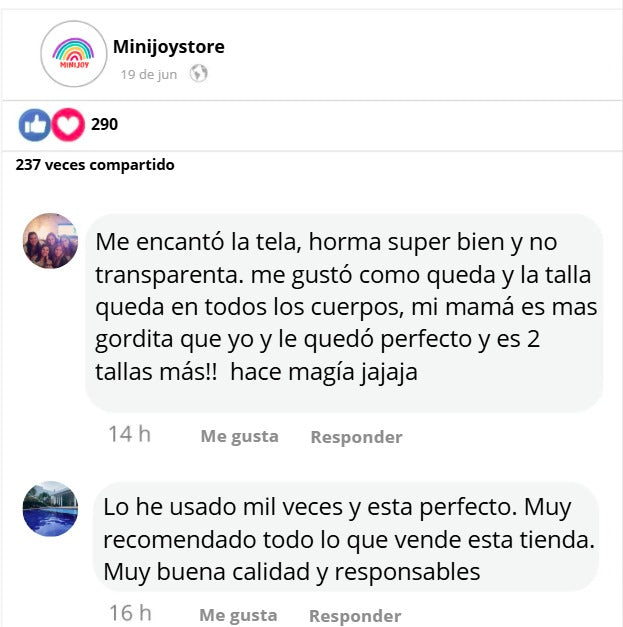Open the Minijoystore page profile

[169, 47]
